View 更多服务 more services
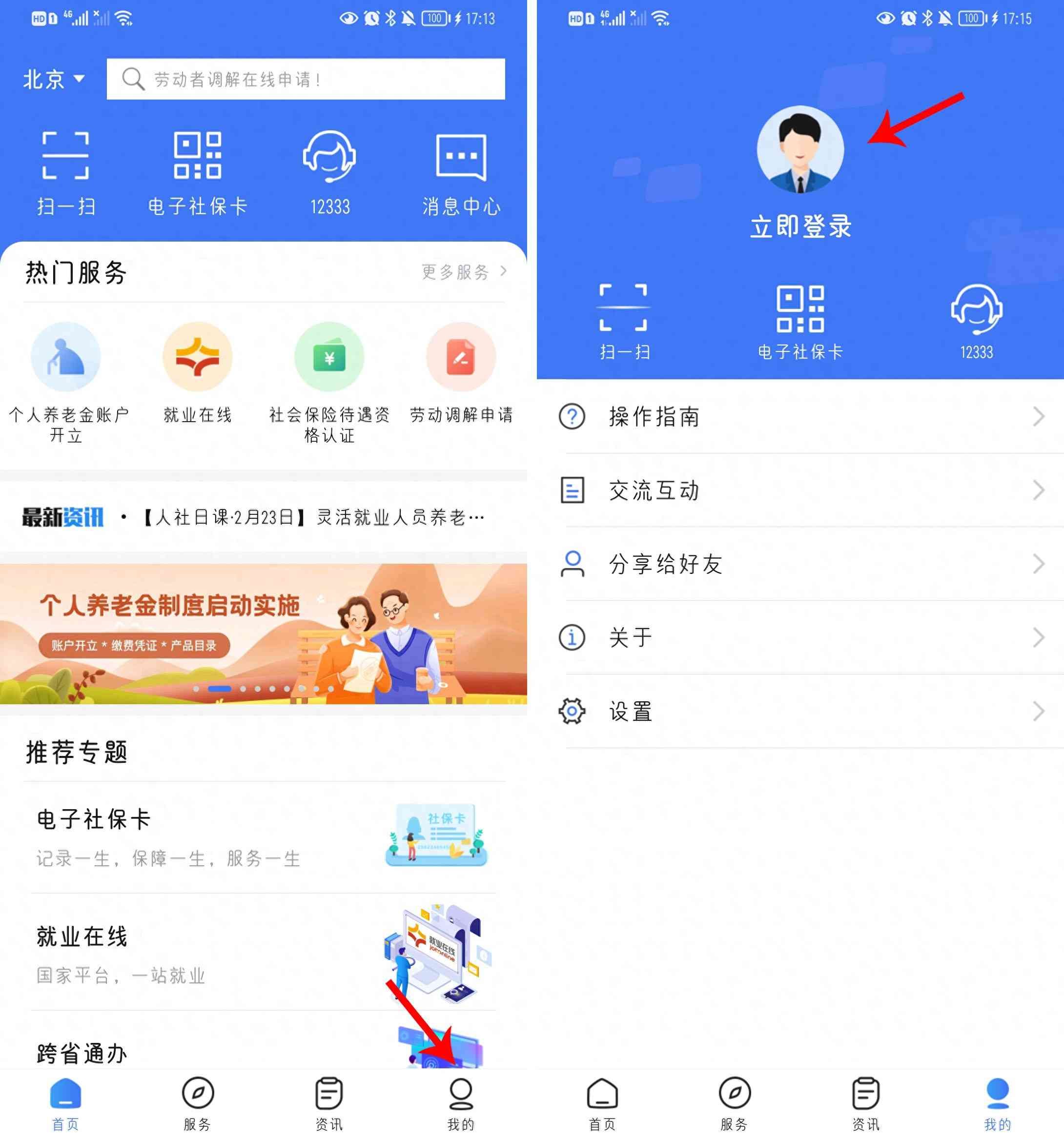The width and height of the screenshot is (1064, 1142). pos(463,272)
